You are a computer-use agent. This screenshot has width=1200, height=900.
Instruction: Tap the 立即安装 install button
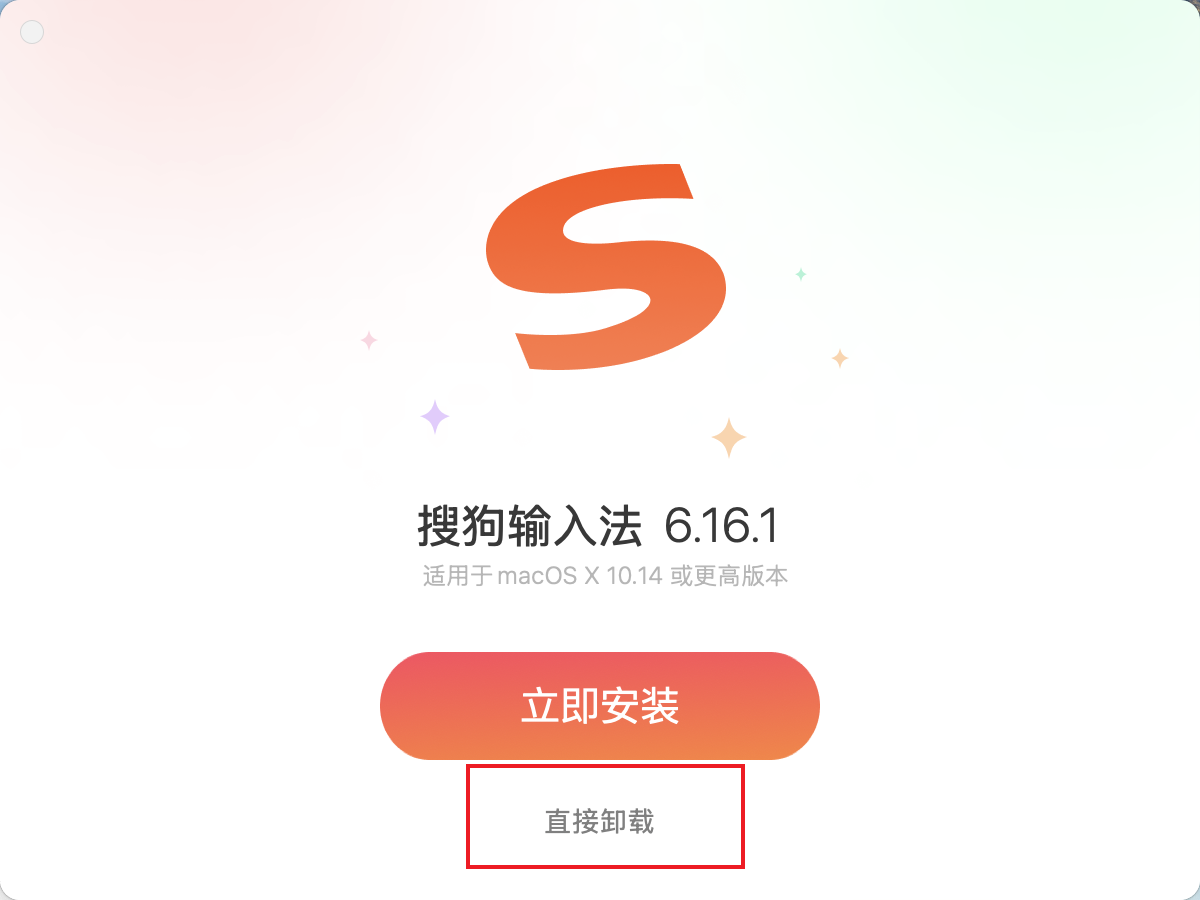pyautogui.click(x=600, y=706)
